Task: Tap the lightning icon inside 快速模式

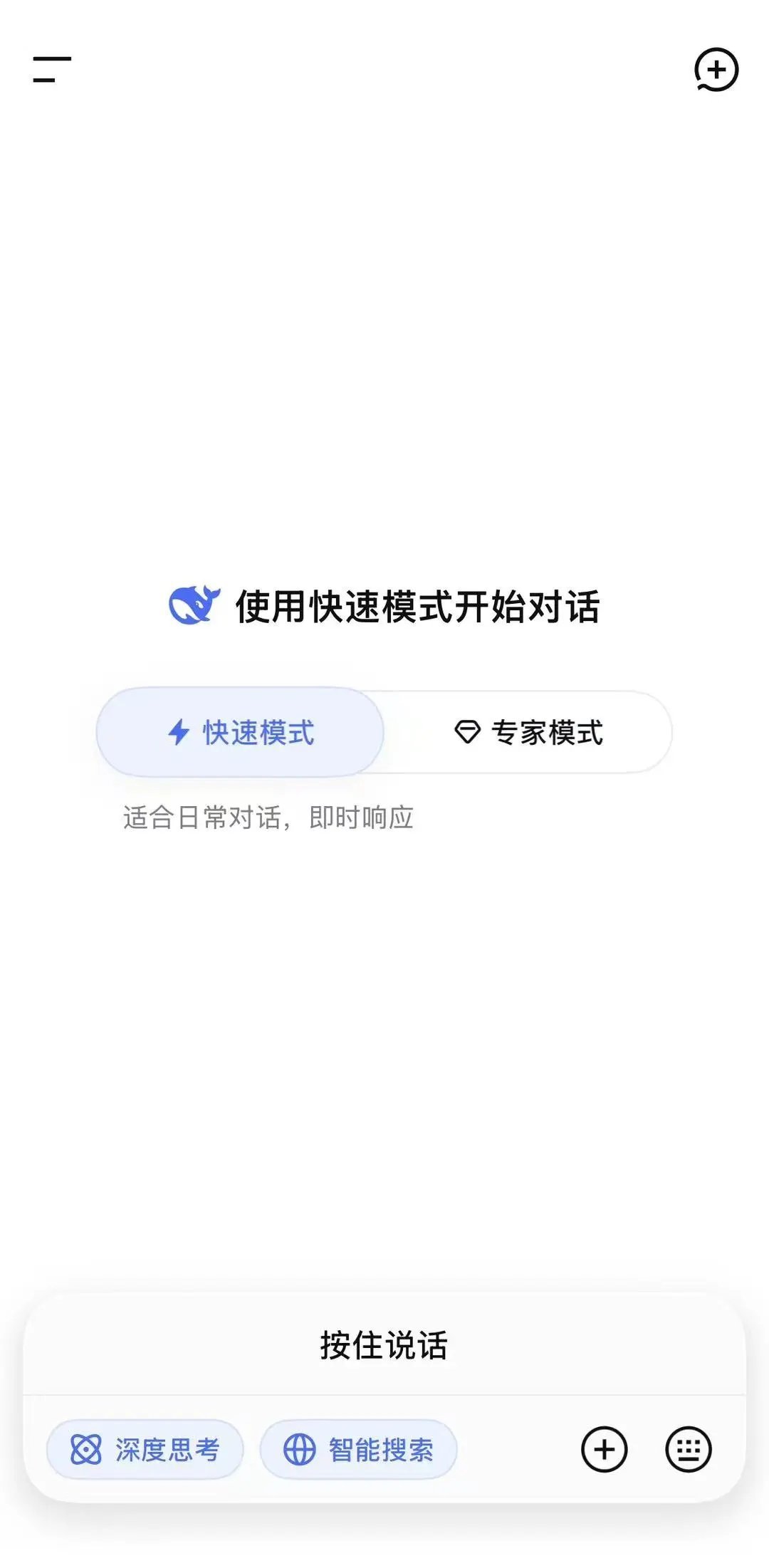Action: [x=178, y=733]
